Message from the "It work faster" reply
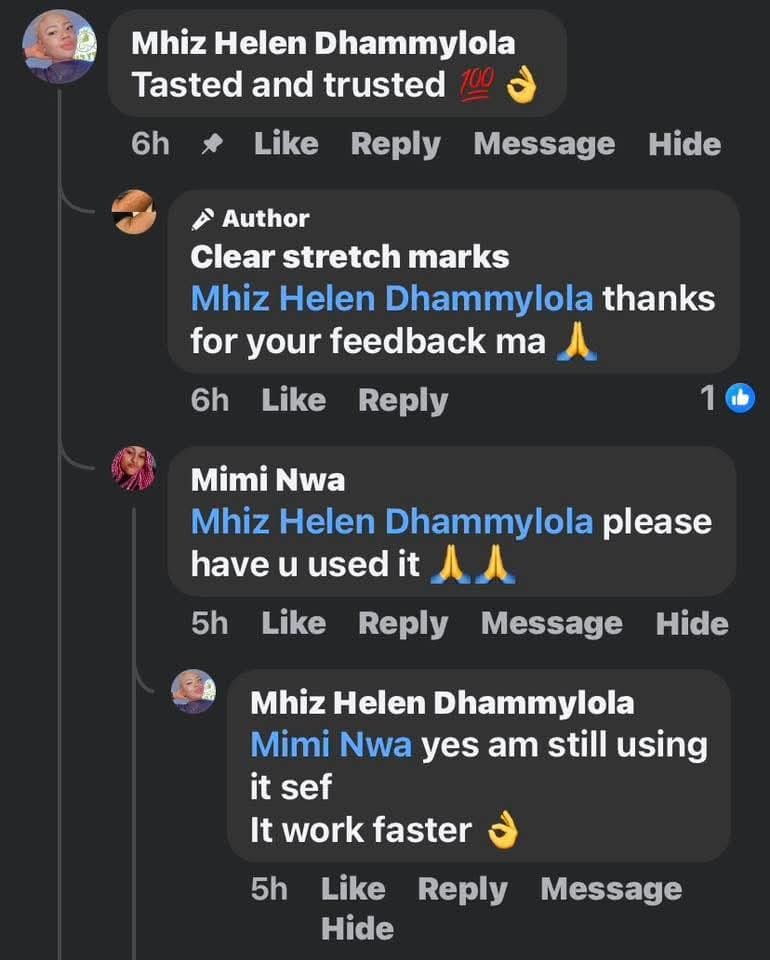The width and height of the screenshot is (770, 960). [611, 889]
